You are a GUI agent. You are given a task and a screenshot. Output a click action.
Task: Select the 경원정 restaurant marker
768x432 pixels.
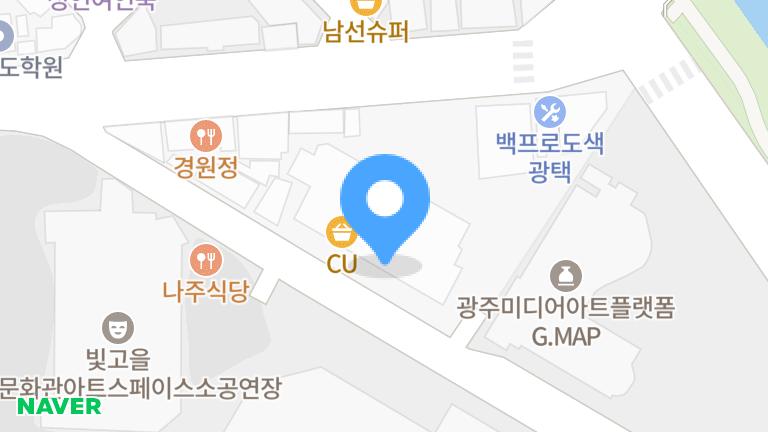206,135
